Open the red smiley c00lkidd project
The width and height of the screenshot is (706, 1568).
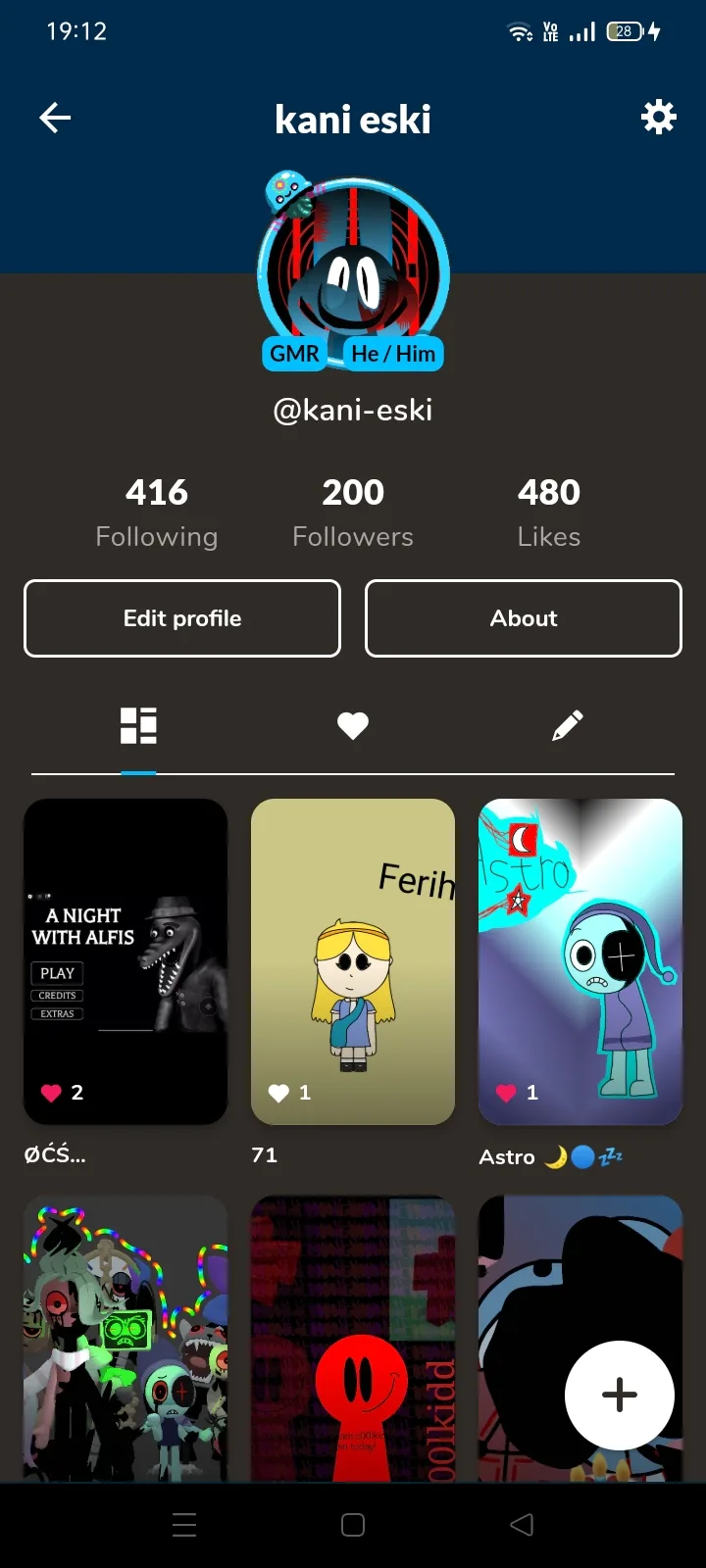[x=353, y=1338]
